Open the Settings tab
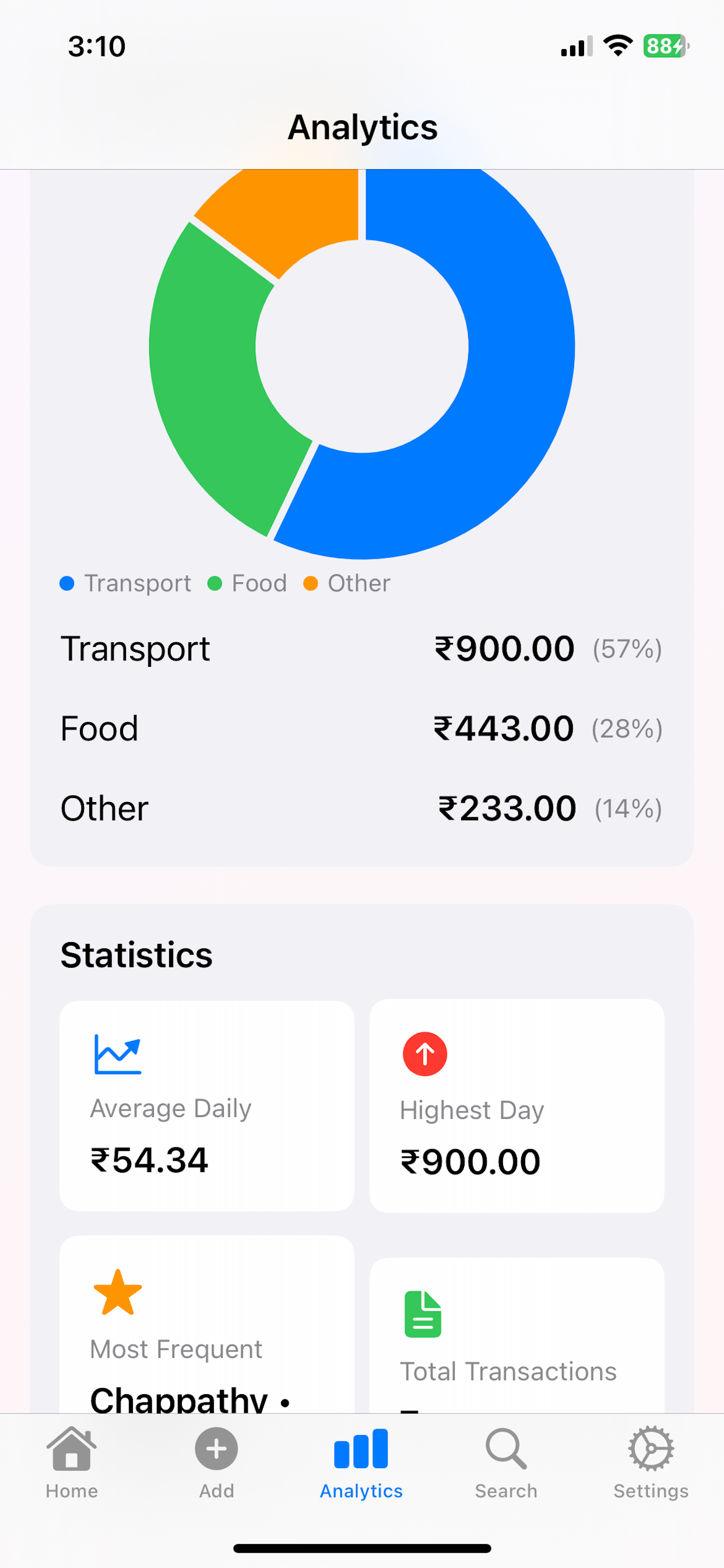 pyautogui.click(x=651, y=1464)
